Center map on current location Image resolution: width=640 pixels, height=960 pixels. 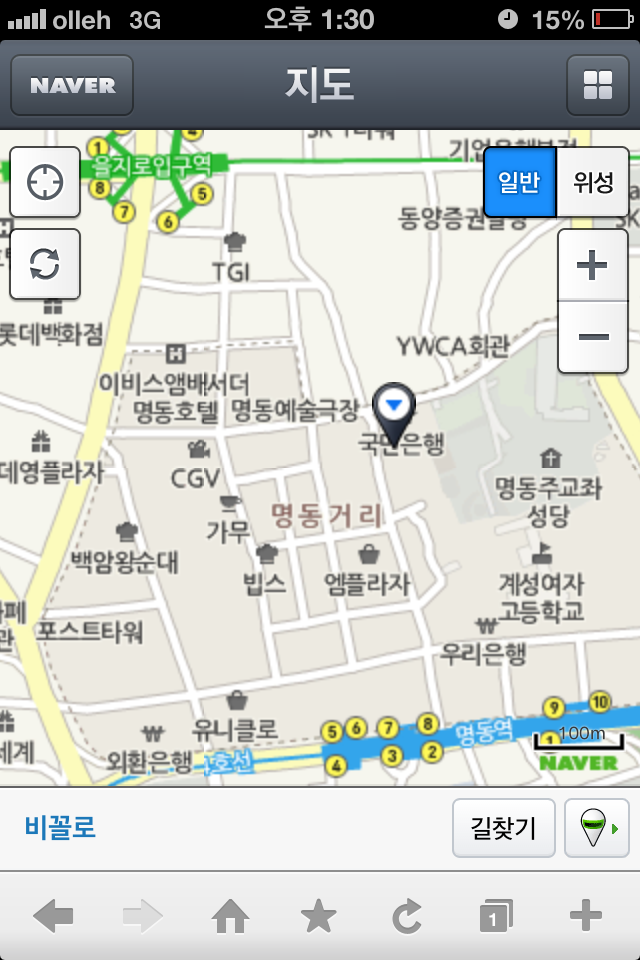(x=45, y=182)
